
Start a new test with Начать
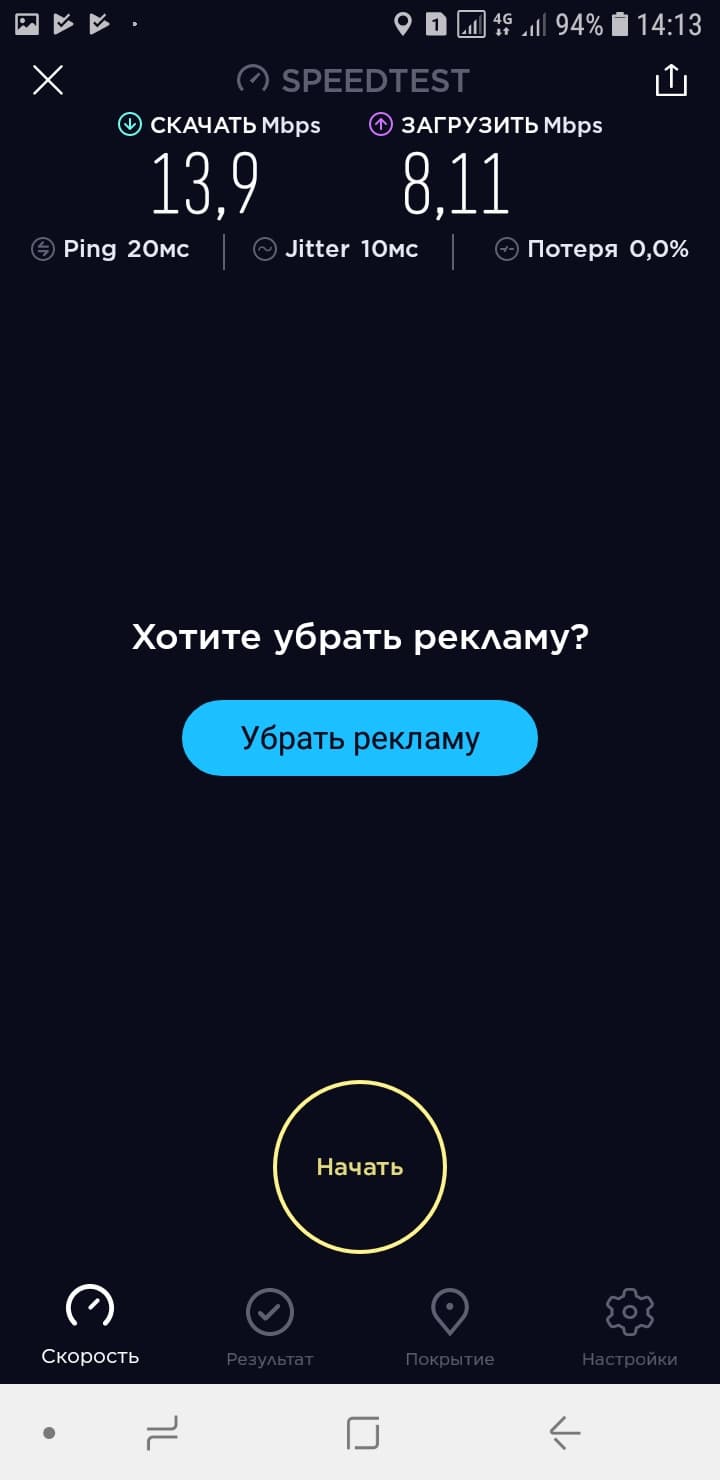[360, 1166]
